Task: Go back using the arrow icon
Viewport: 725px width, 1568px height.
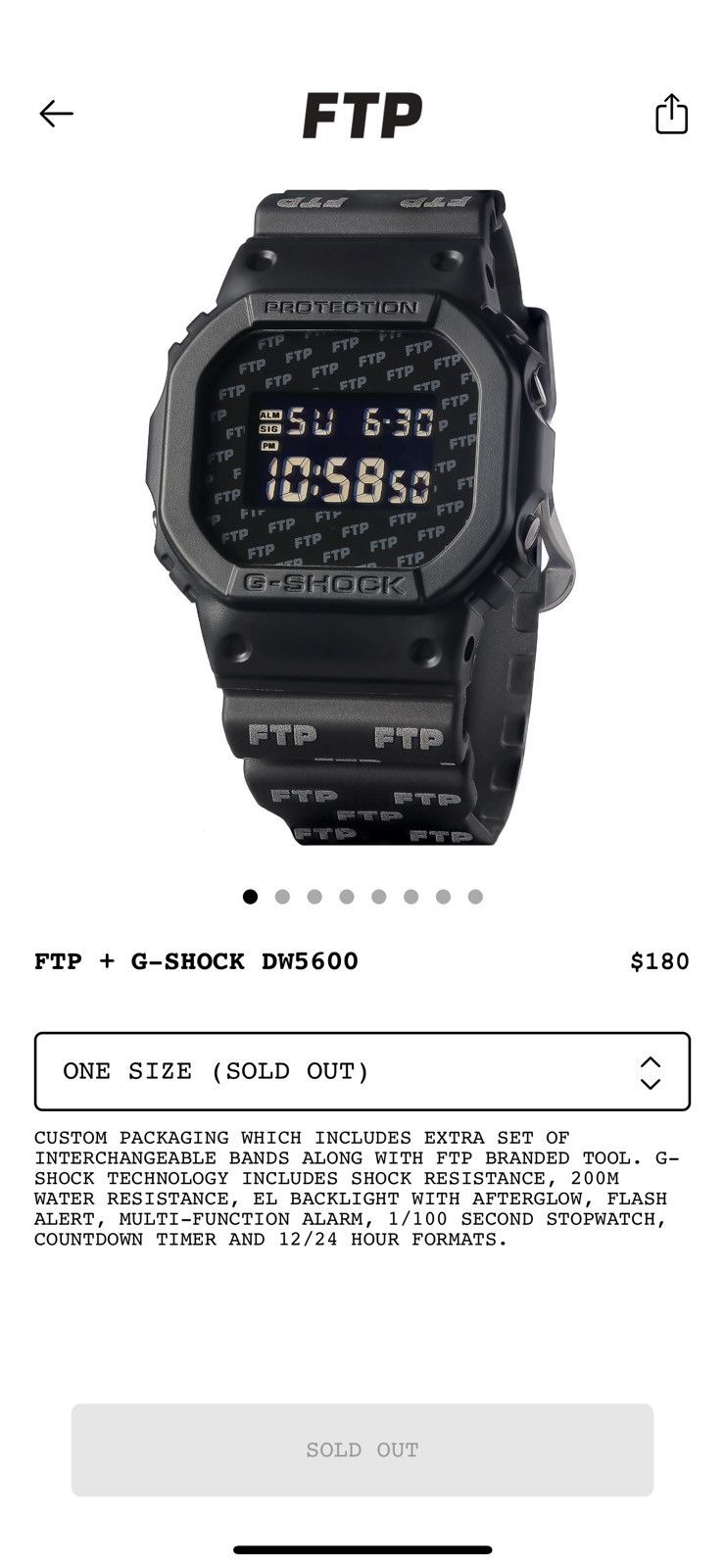Action: [56, 115]
